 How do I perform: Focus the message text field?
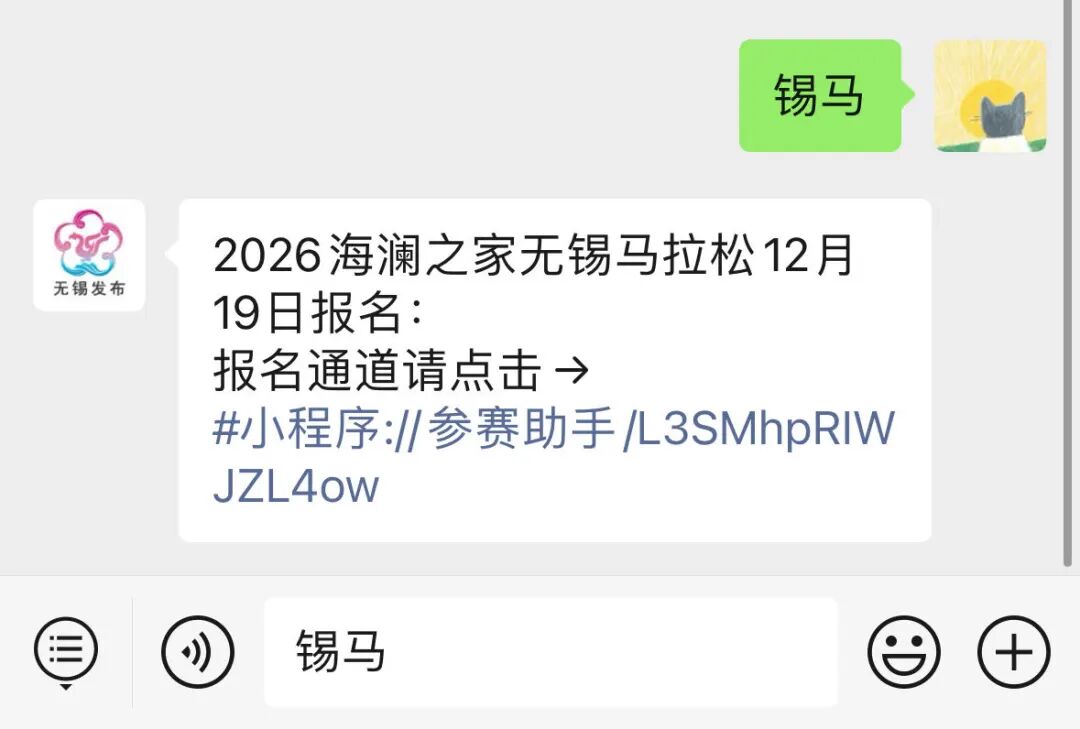[x=550, y=652]
